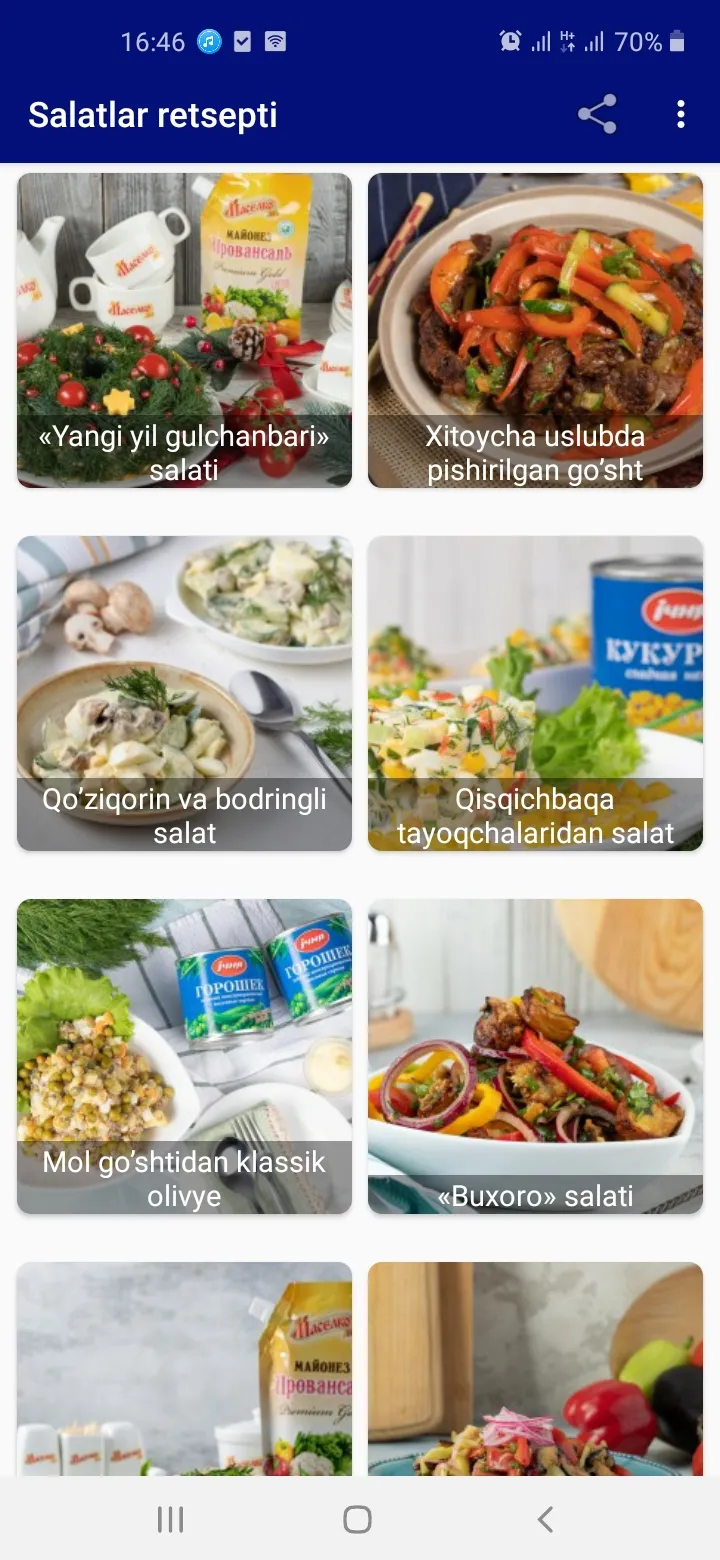View Xitoycha uslubda pishirilgan go'sht recipe
The width and height of the screenshot is (720, 1560).
535,330
